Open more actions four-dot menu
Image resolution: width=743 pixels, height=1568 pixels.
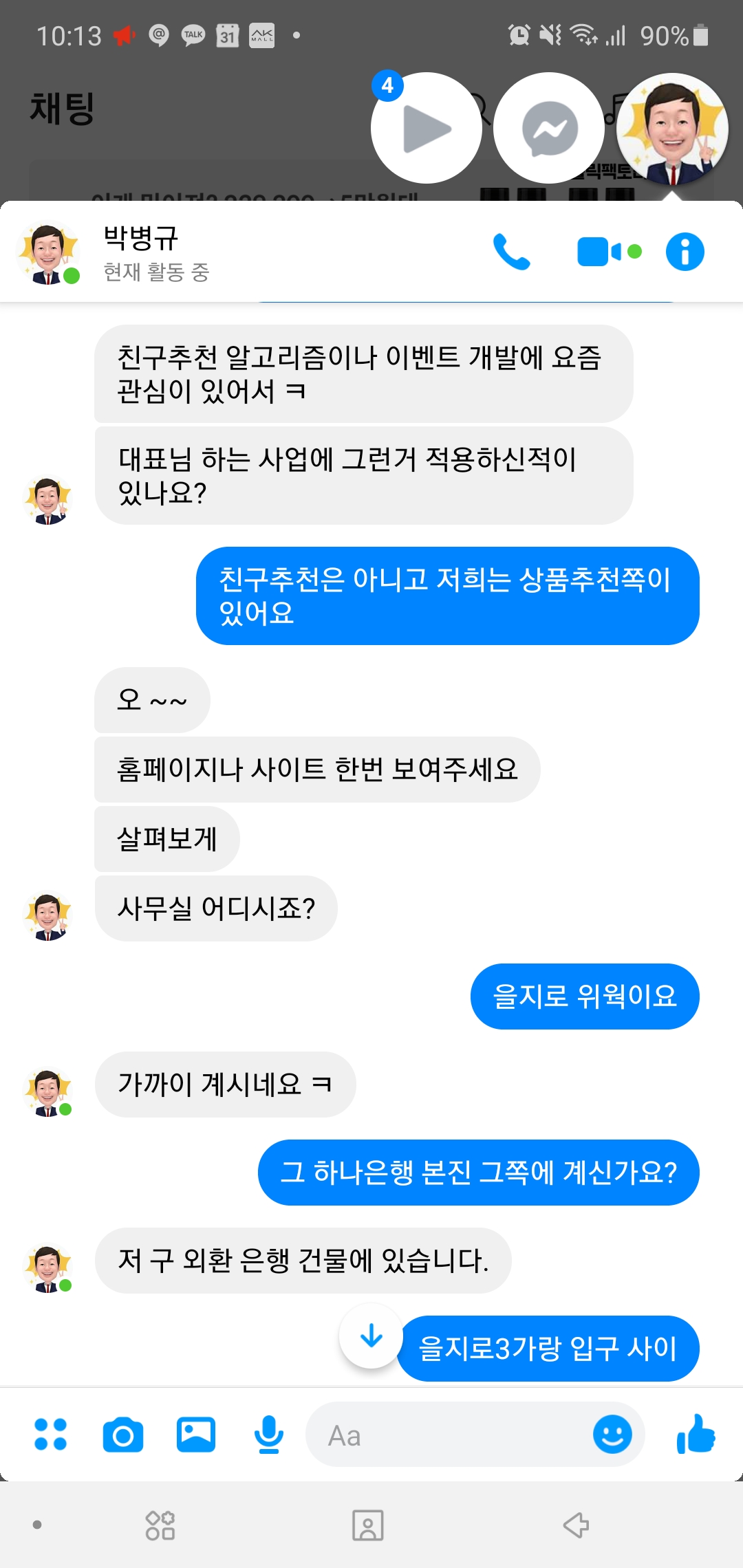51,1435
